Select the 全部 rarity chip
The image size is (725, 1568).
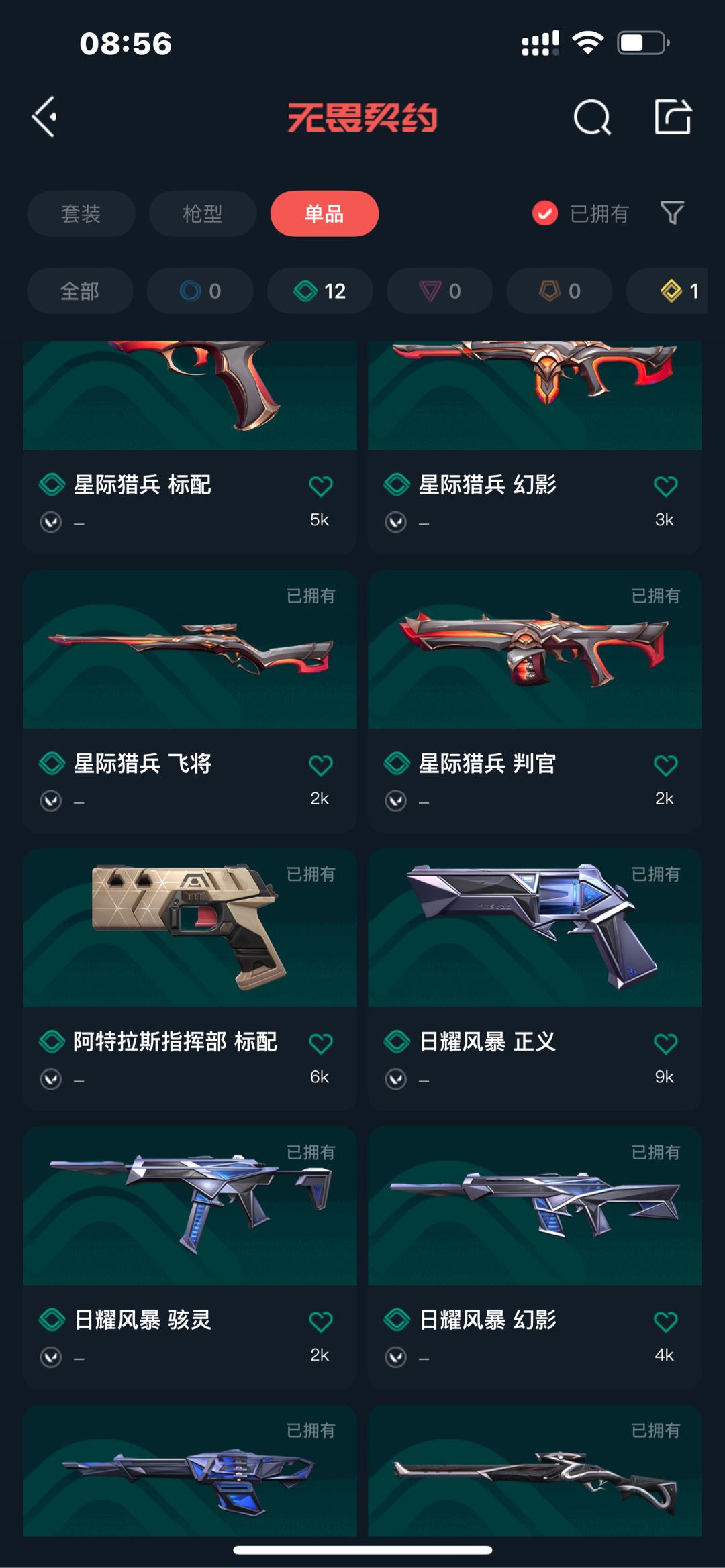[x=80, y=291]
